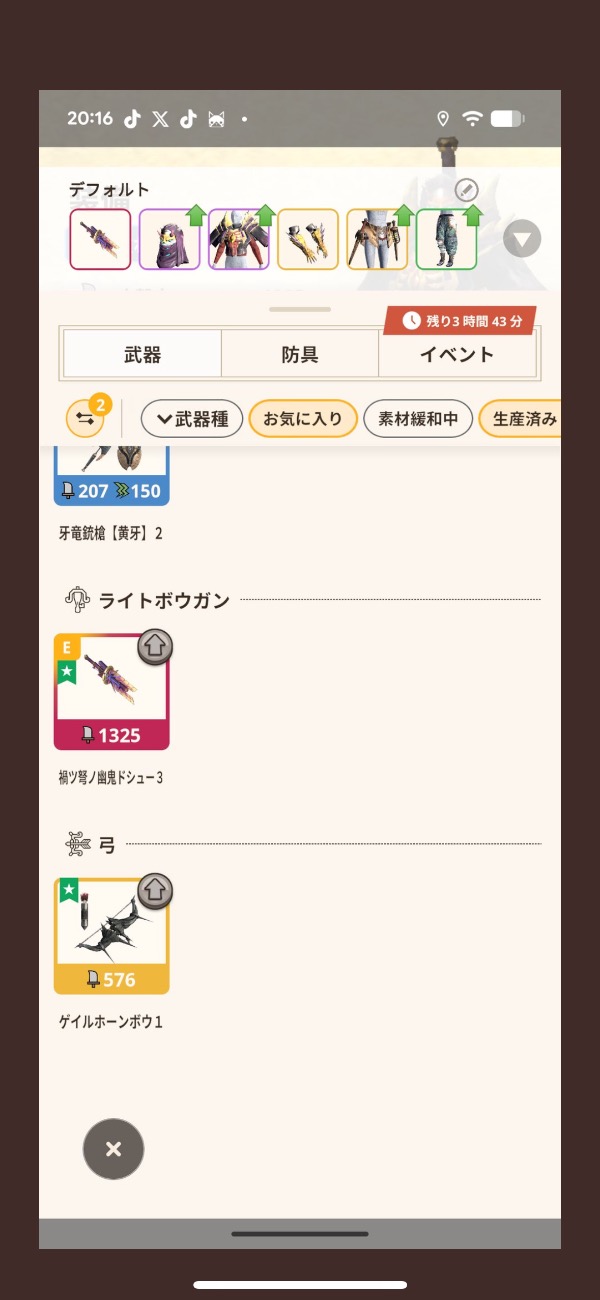Select the leg armor slot
Image resolution: width=600 pixels, height=1300 pixels.
(446, 240)
